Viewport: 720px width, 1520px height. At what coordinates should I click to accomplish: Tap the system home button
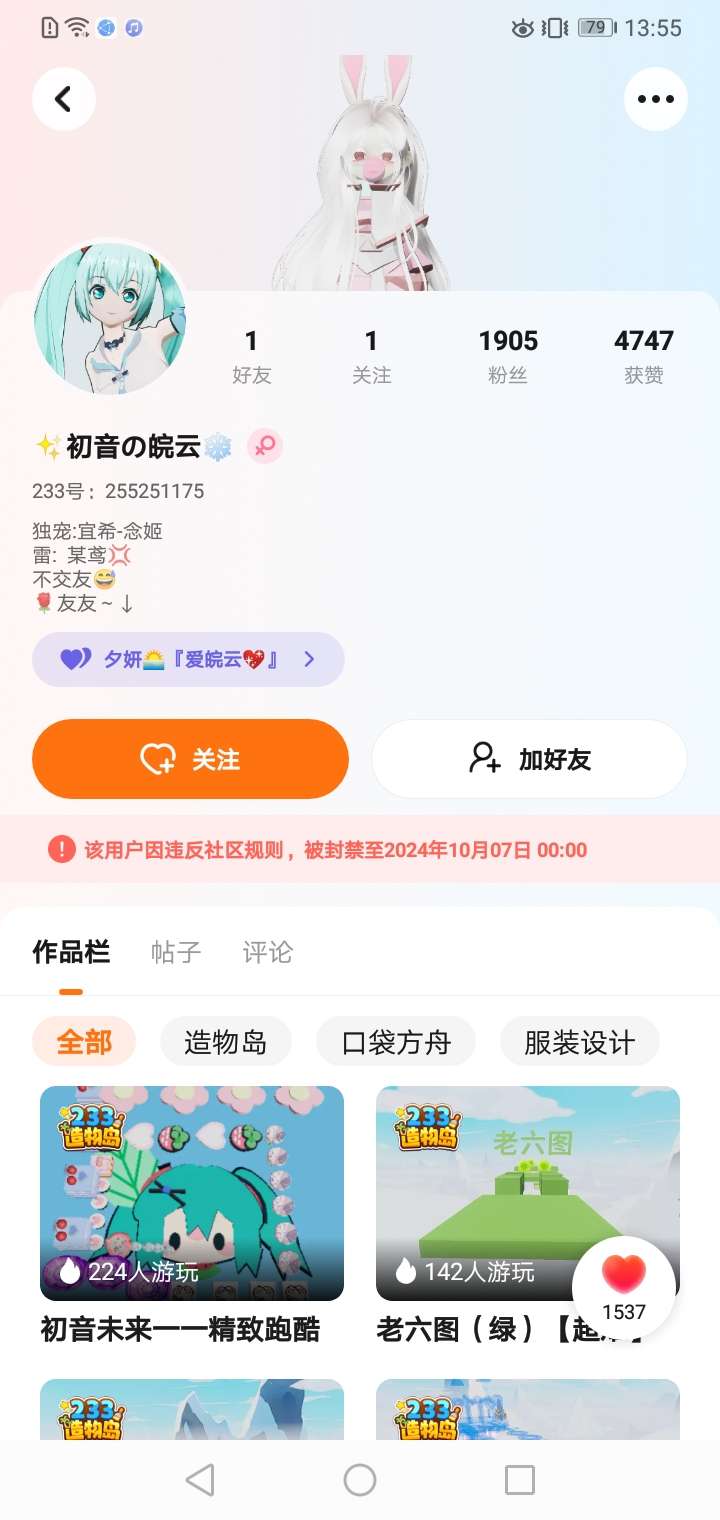pos(360,1479)
